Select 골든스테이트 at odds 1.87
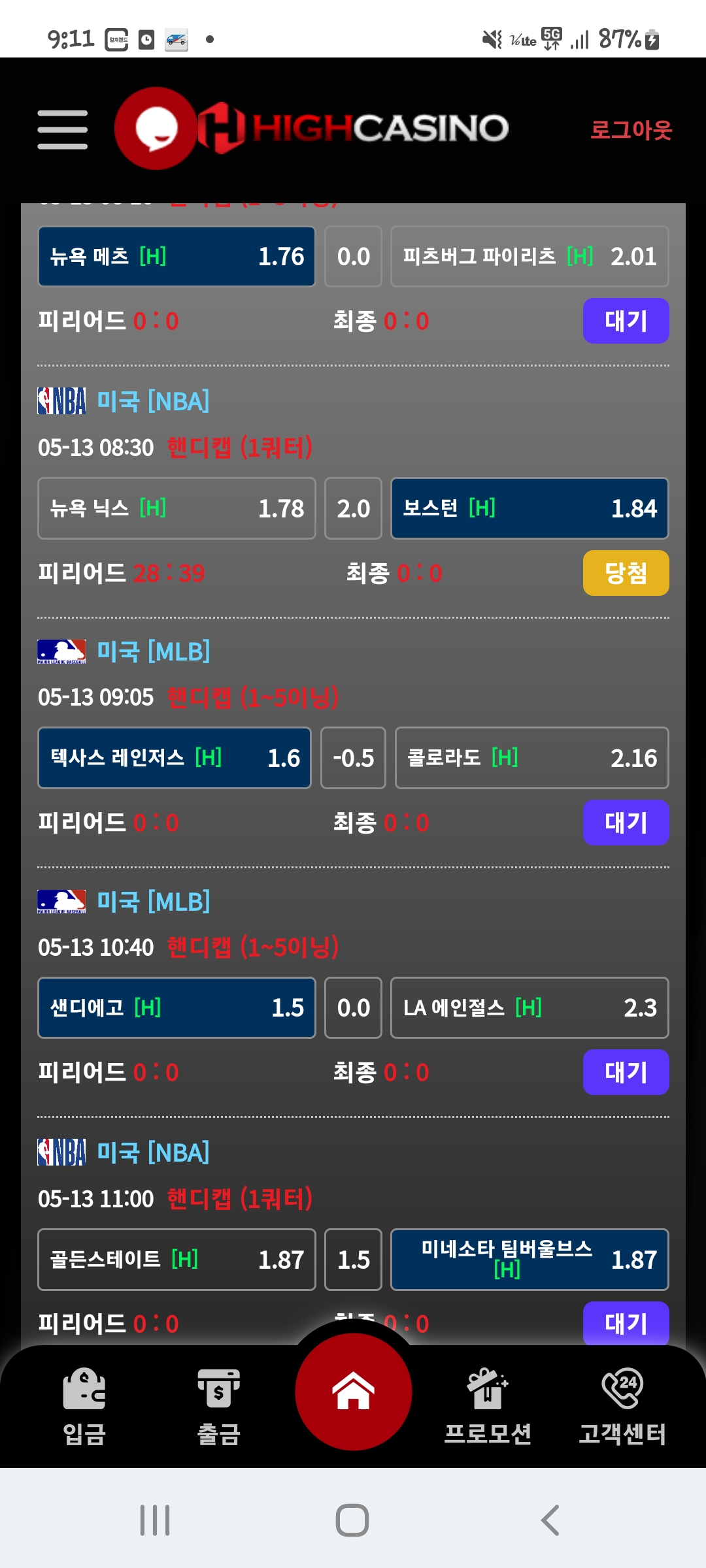This screenshot has height=1568, width=706. [x=176, y=1260]
